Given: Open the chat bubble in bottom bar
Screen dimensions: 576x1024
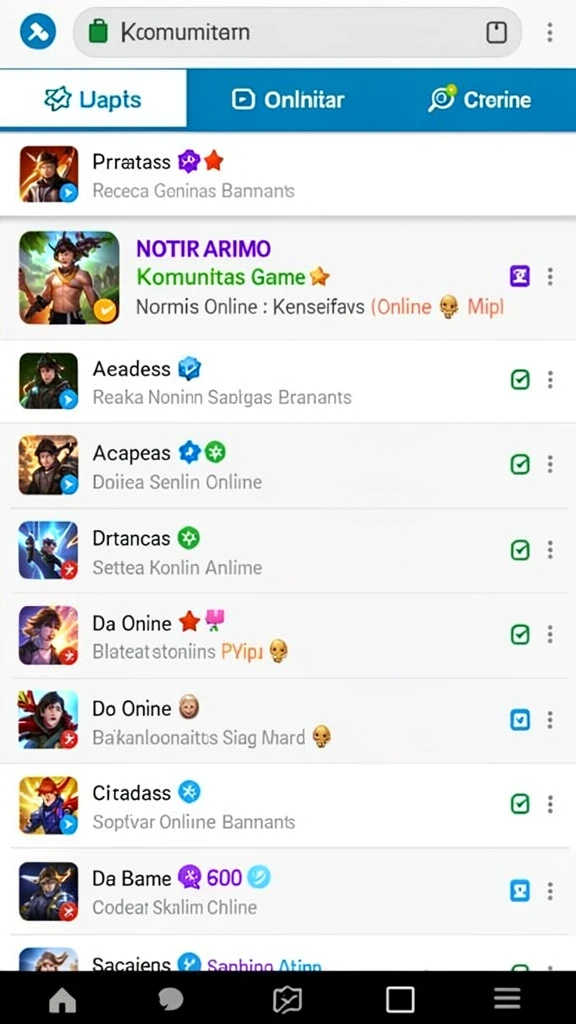Looking at the screenshot, I should 171,999.
